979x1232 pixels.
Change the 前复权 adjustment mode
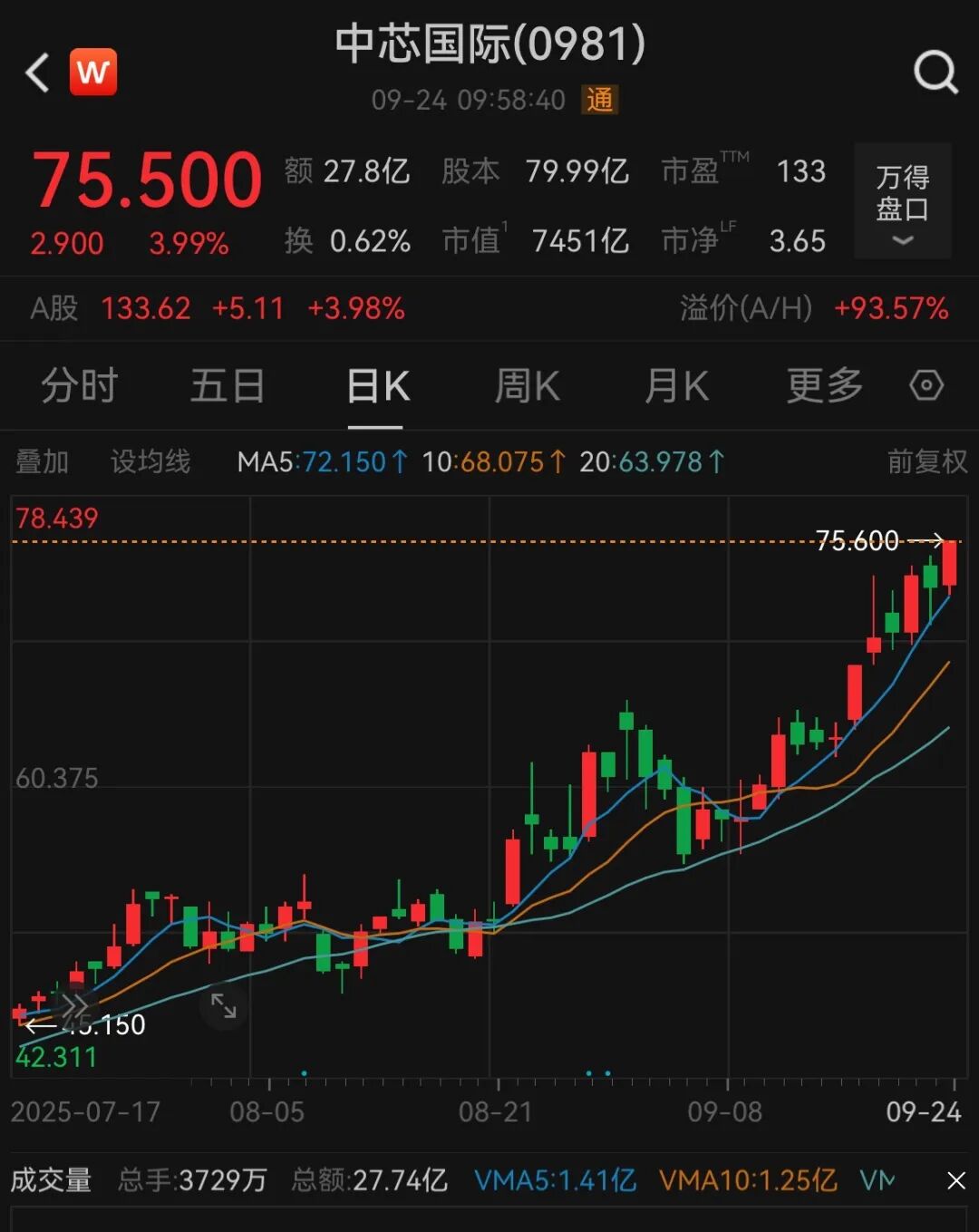tap(927, 462)
